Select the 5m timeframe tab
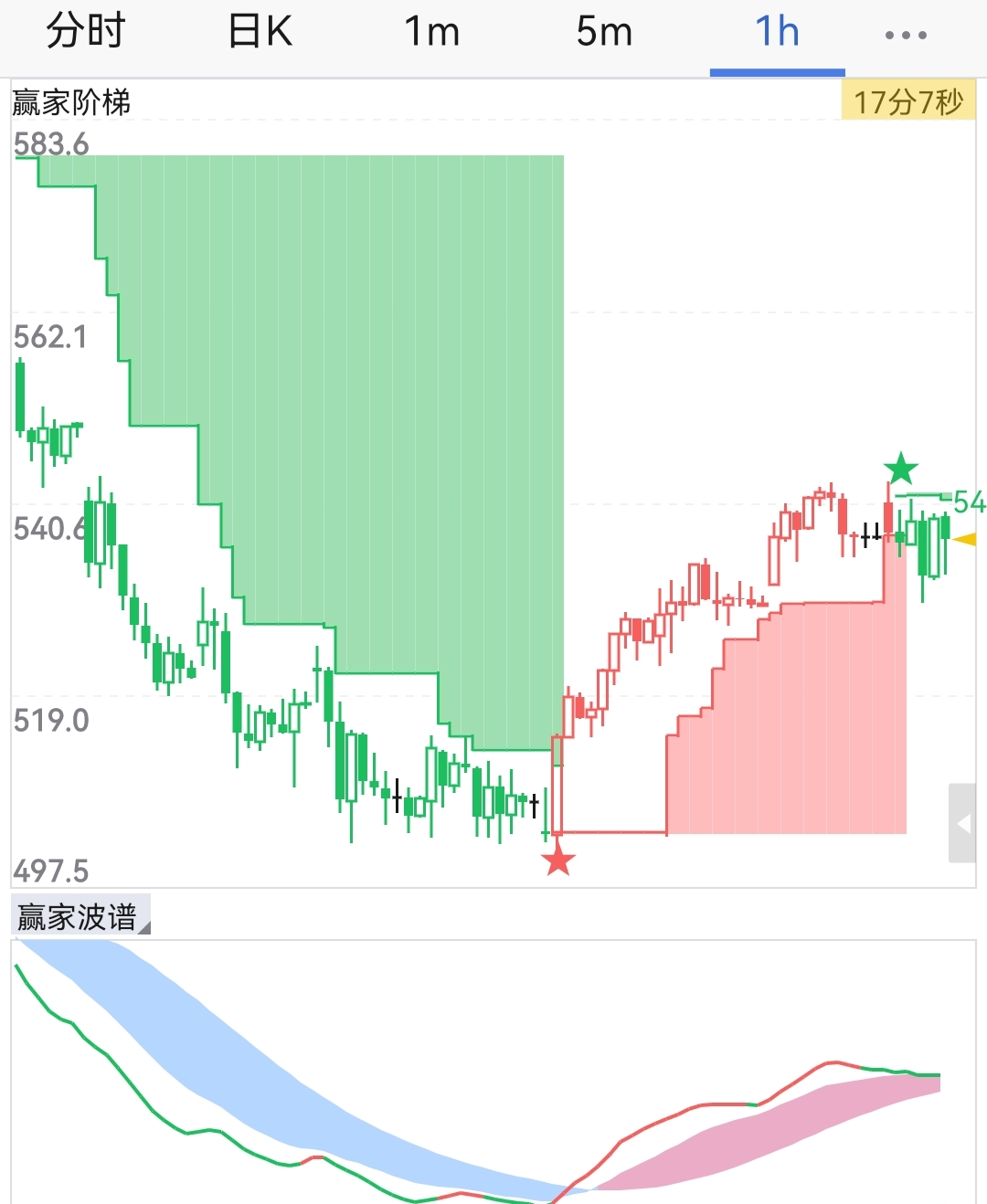Image resolution: width=987 pixels, height=1204 pixels. (604, 33)
